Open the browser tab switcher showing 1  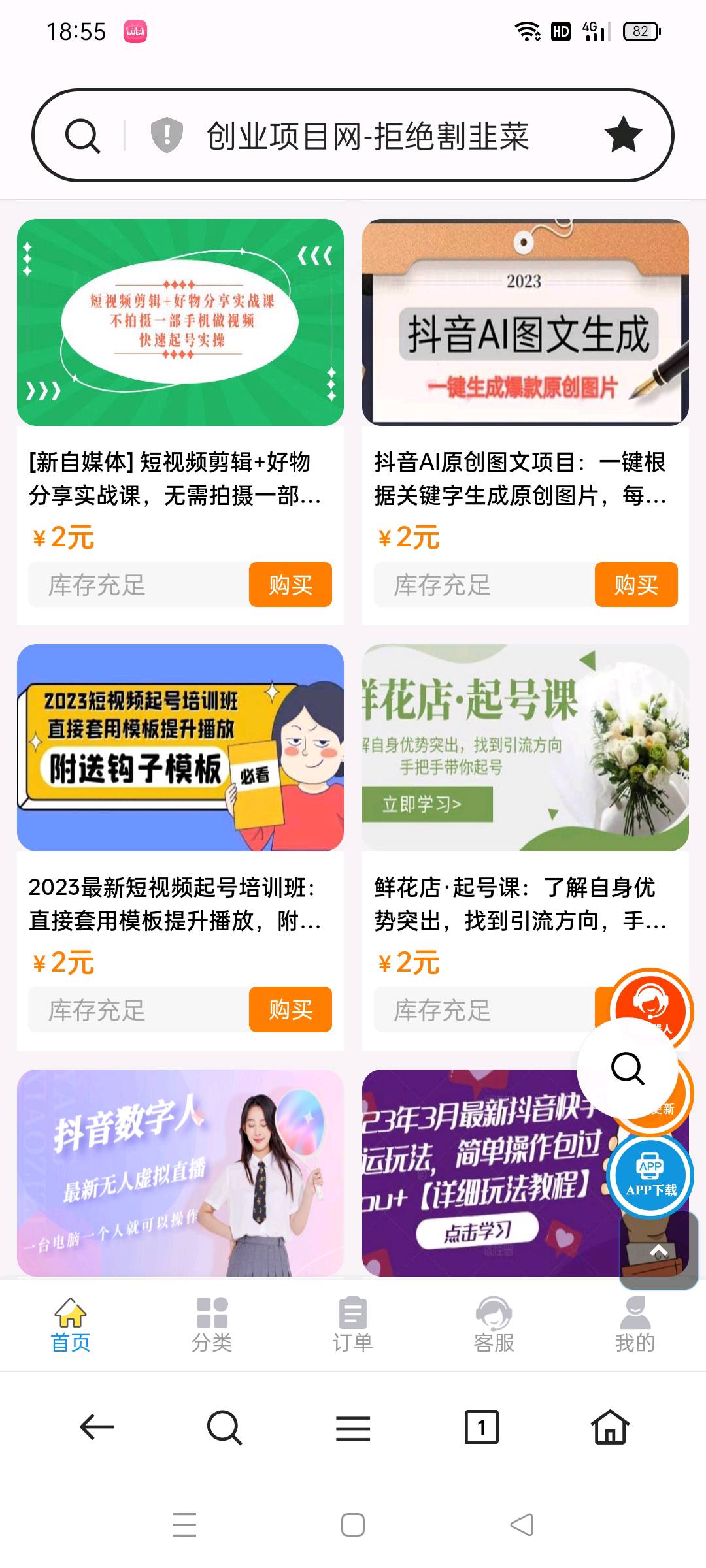coord(482,1428)
